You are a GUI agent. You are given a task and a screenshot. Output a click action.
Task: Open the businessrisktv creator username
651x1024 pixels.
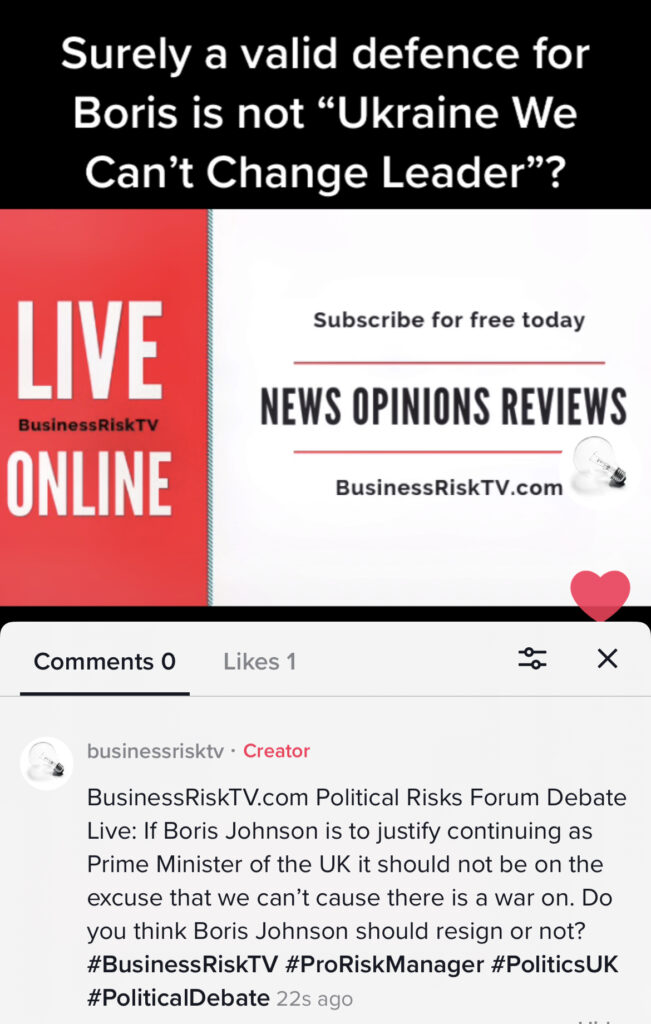pyautogui.click(x=155, y=751)
